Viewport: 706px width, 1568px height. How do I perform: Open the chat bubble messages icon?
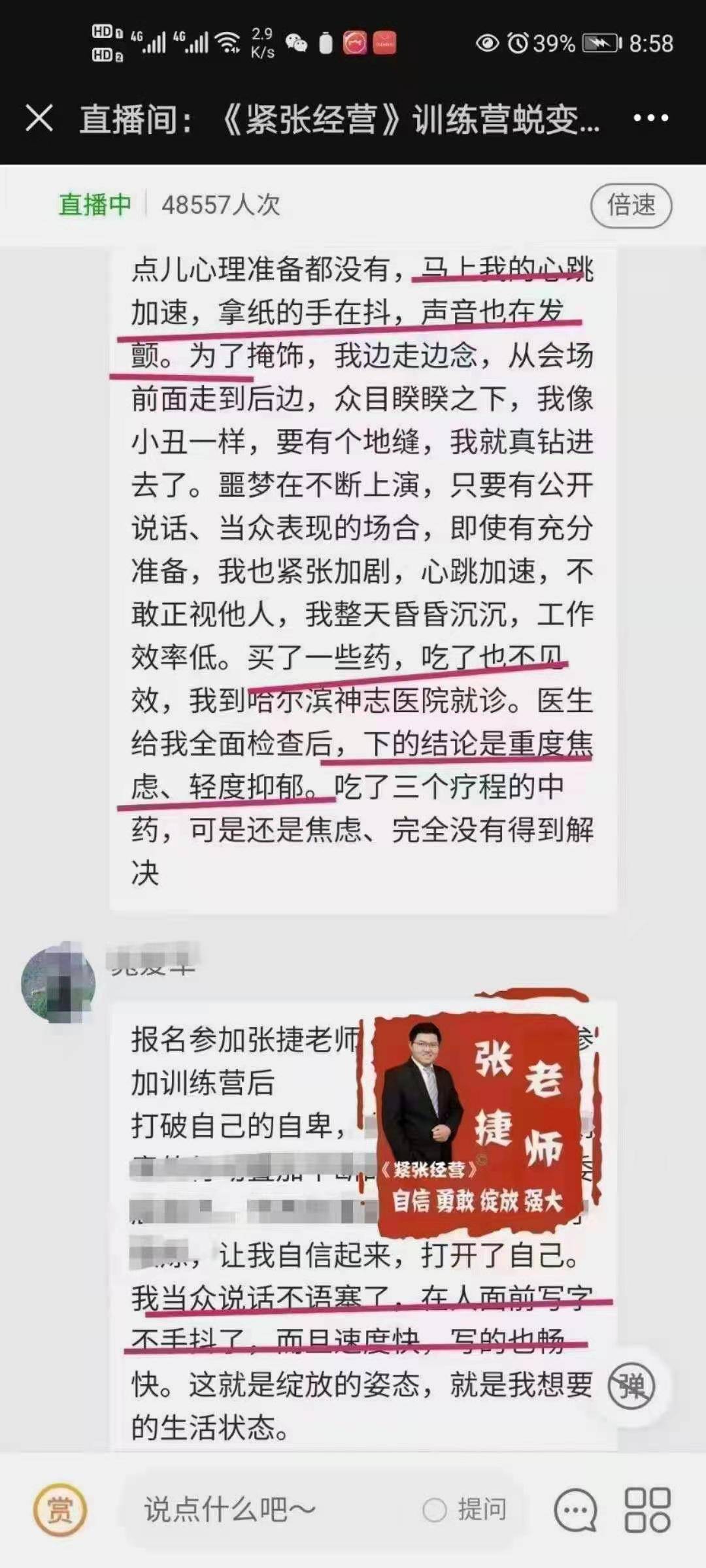(575, 1510)
